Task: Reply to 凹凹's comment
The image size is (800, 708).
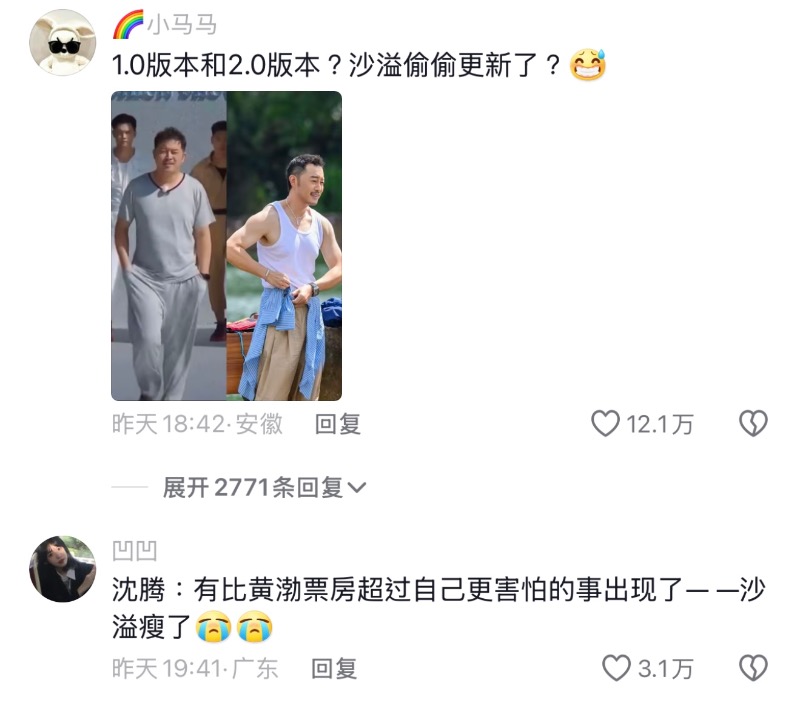Action: click(x=334, y=668)
